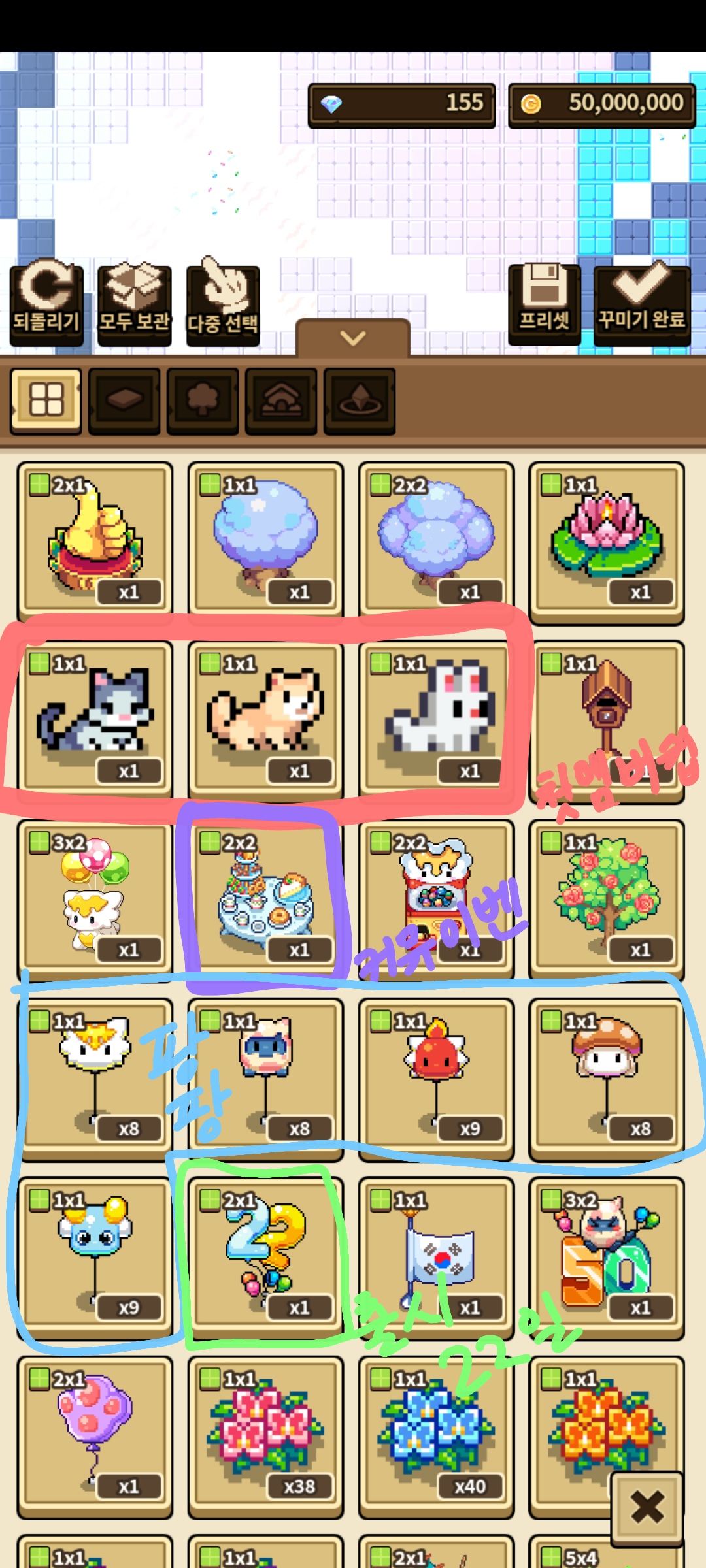Select the dessert tea table item

pyautogui.click(x=265, y=898)
